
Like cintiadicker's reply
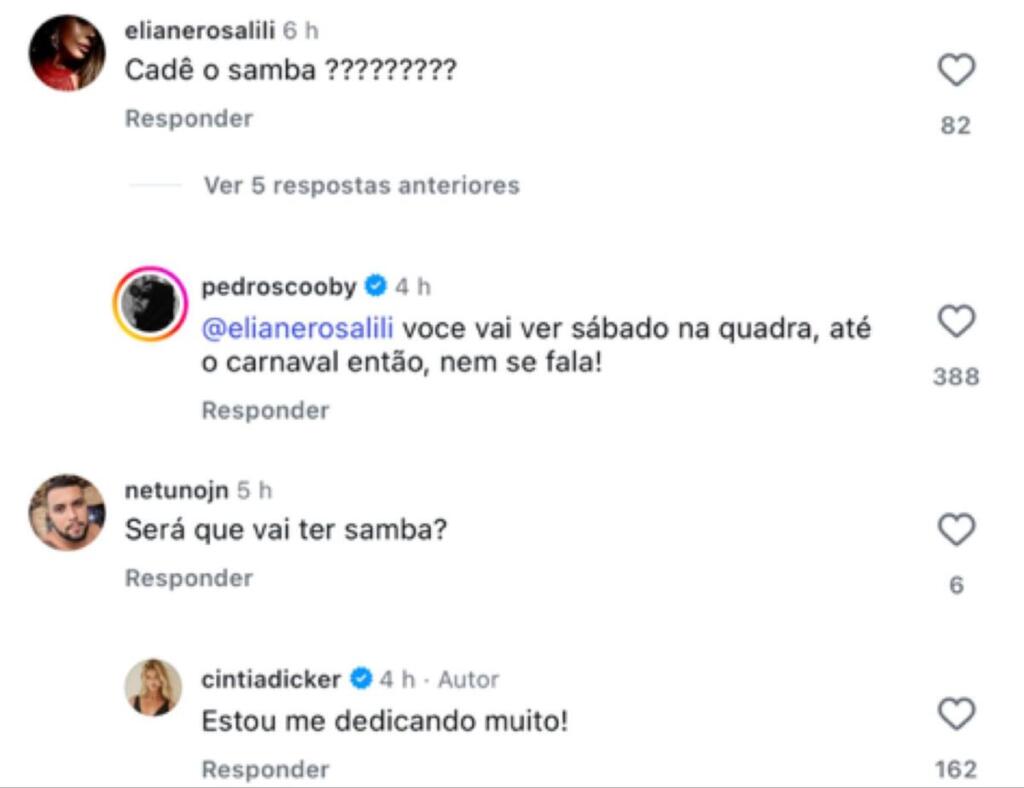(x=956, y=716)
